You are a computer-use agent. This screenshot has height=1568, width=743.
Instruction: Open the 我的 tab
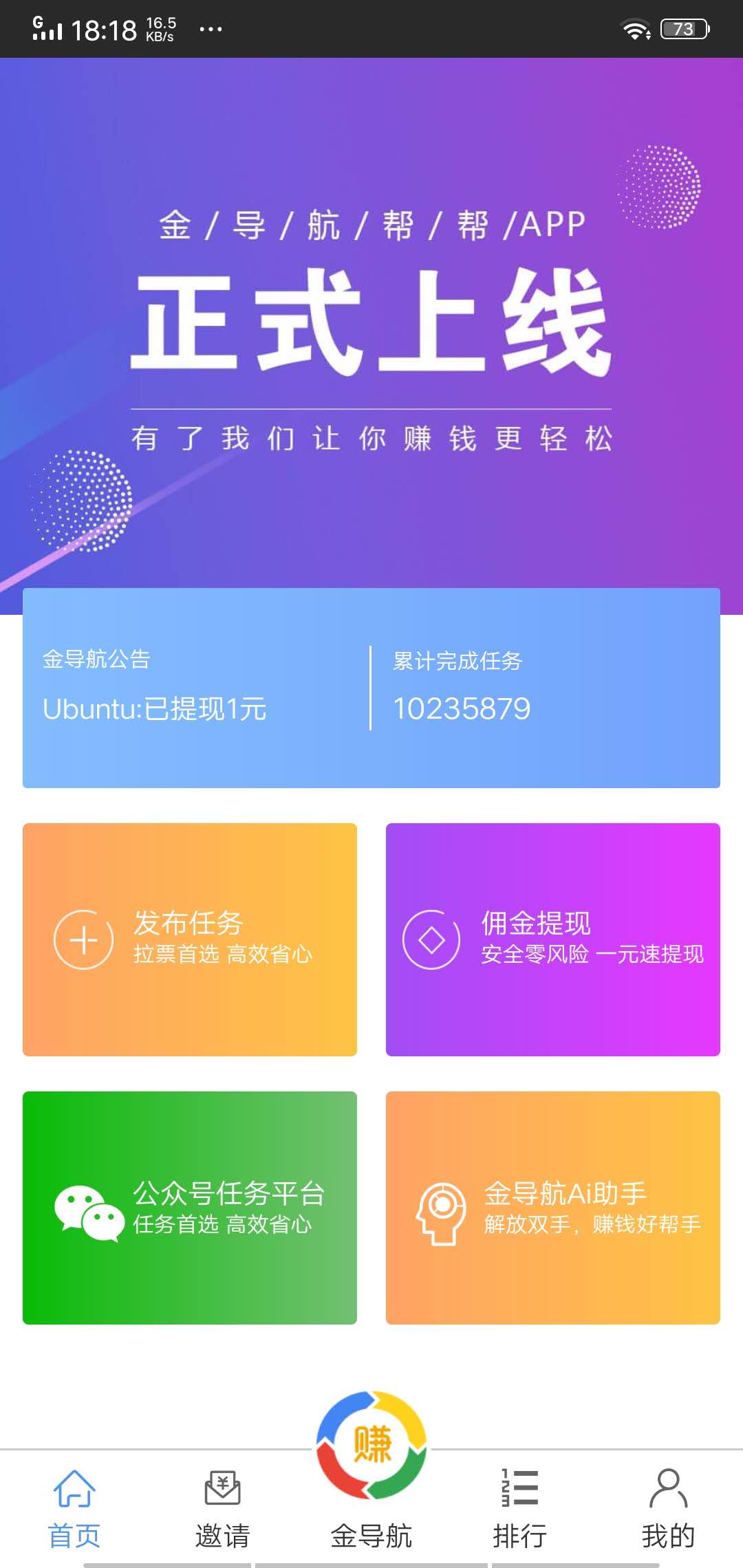[x=669, y=1534]
